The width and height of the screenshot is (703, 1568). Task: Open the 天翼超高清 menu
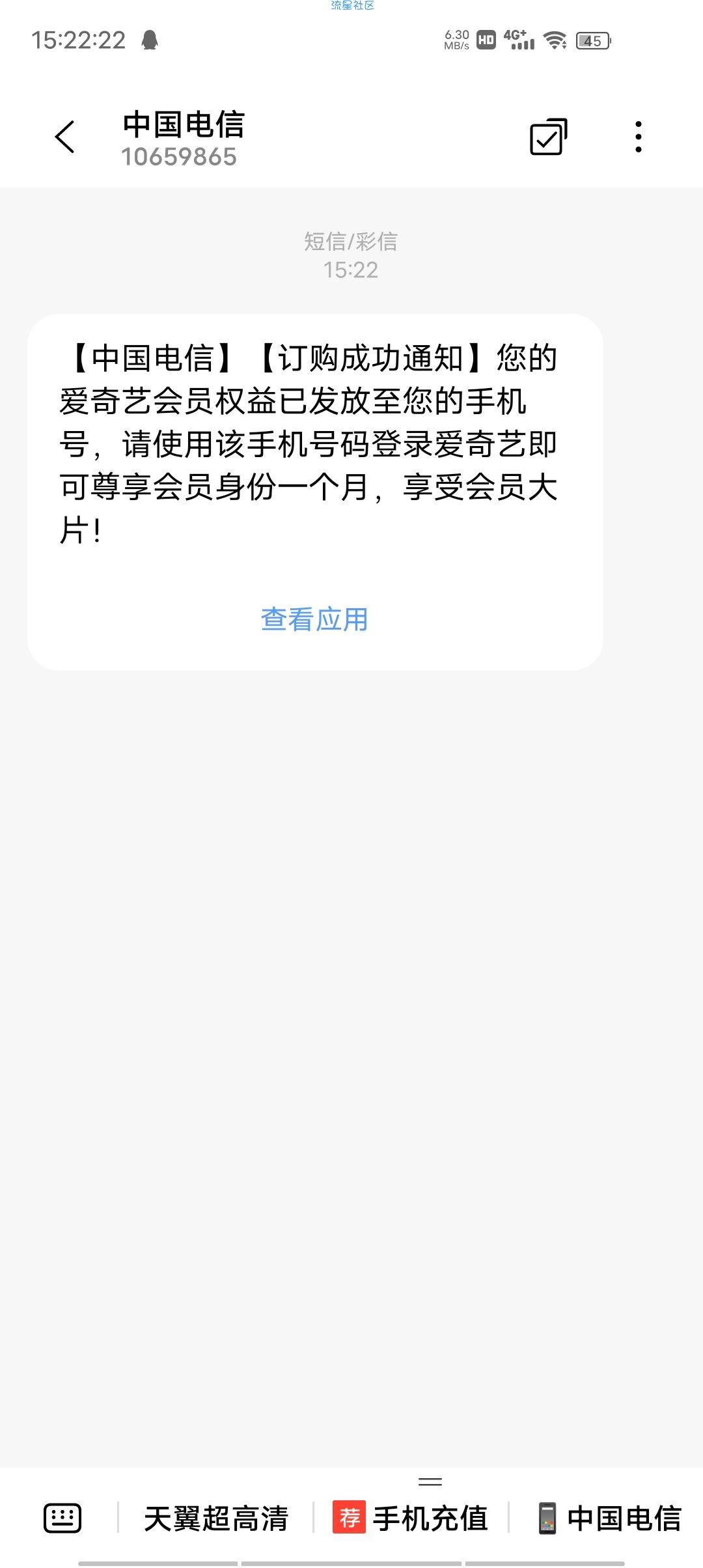[x=215, y=1519]
